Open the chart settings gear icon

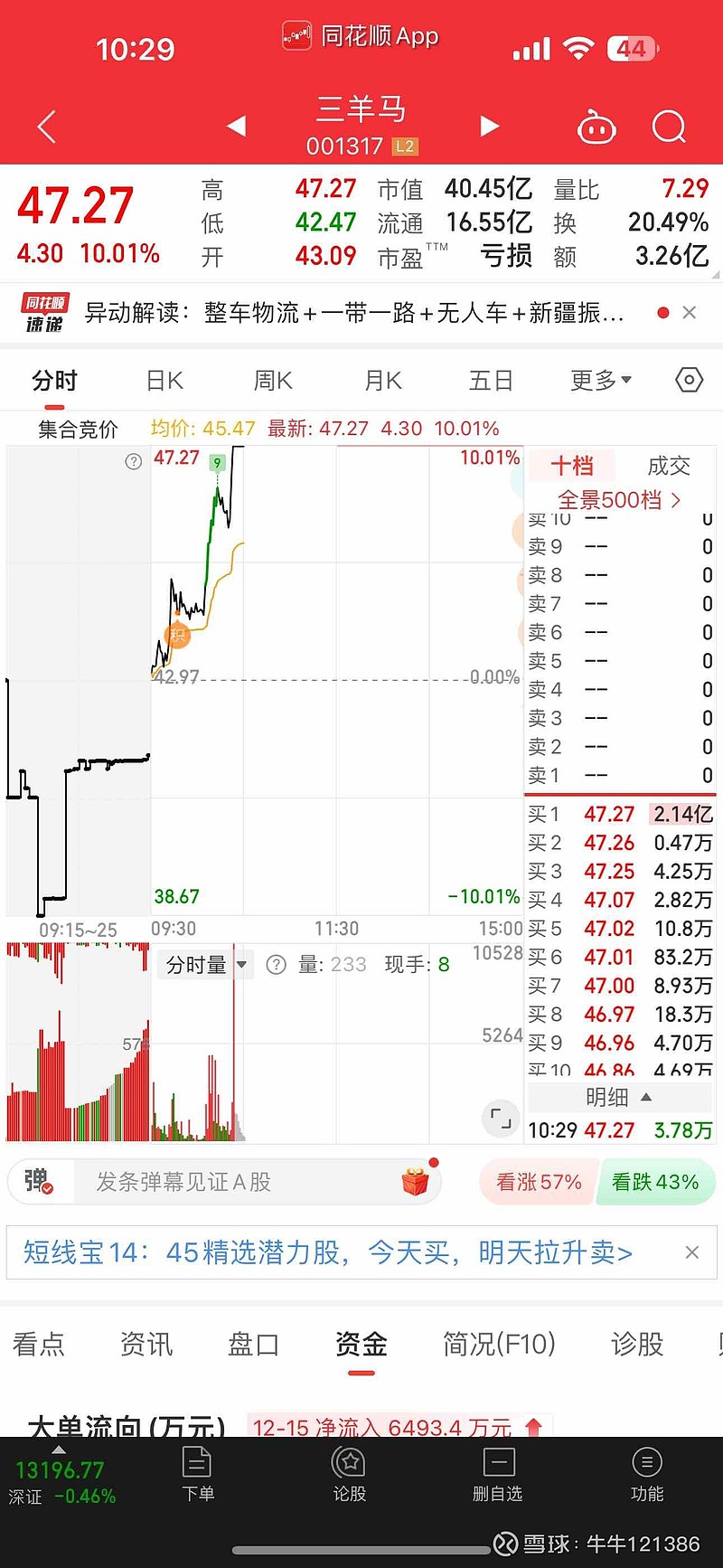point(688,380)
